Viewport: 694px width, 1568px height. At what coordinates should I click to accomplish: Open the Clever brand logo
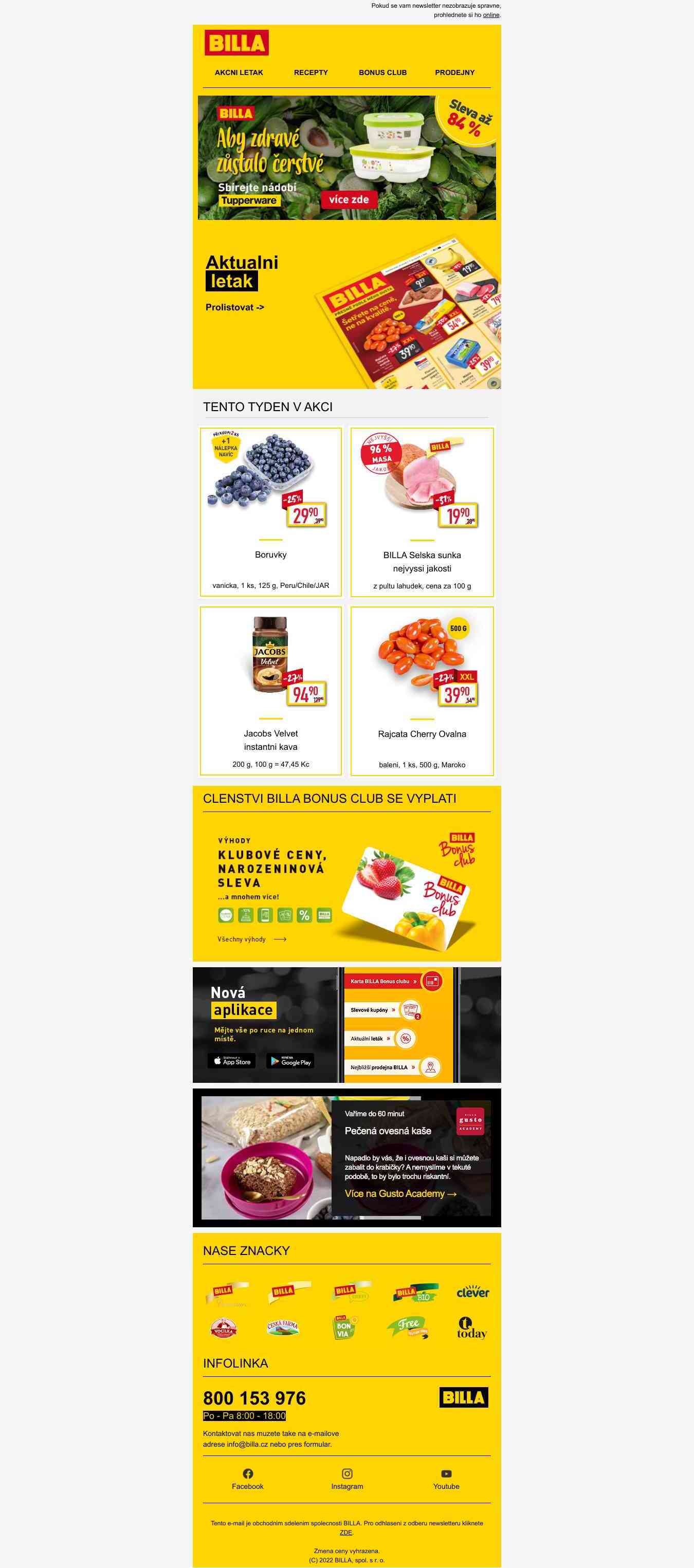[x=472, y=1292]
